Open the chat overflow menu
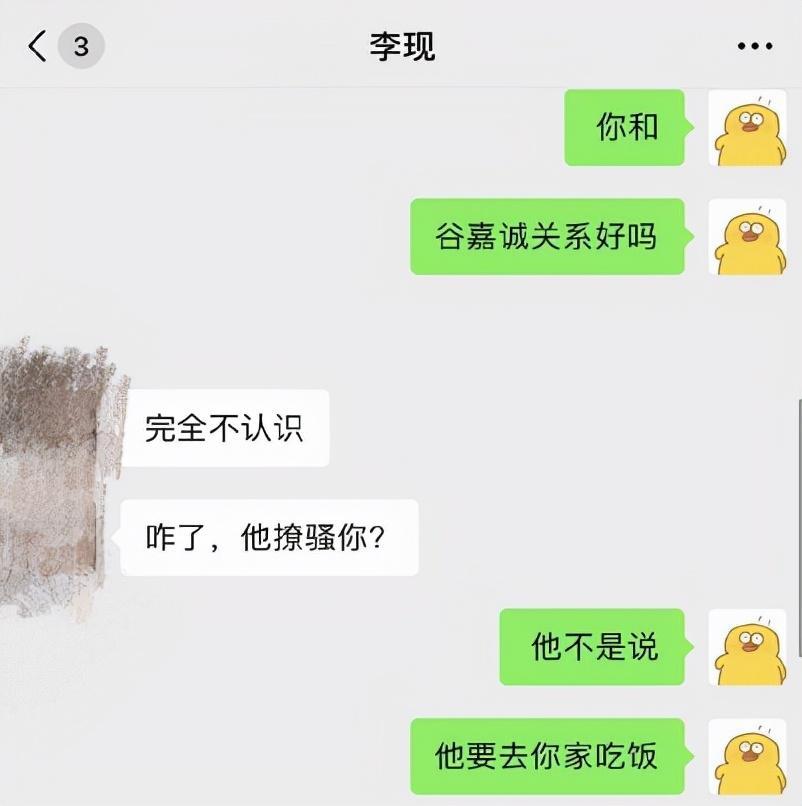Image resolution: width=802 pixels, height=806 pixels. click(x=754, y=46)
